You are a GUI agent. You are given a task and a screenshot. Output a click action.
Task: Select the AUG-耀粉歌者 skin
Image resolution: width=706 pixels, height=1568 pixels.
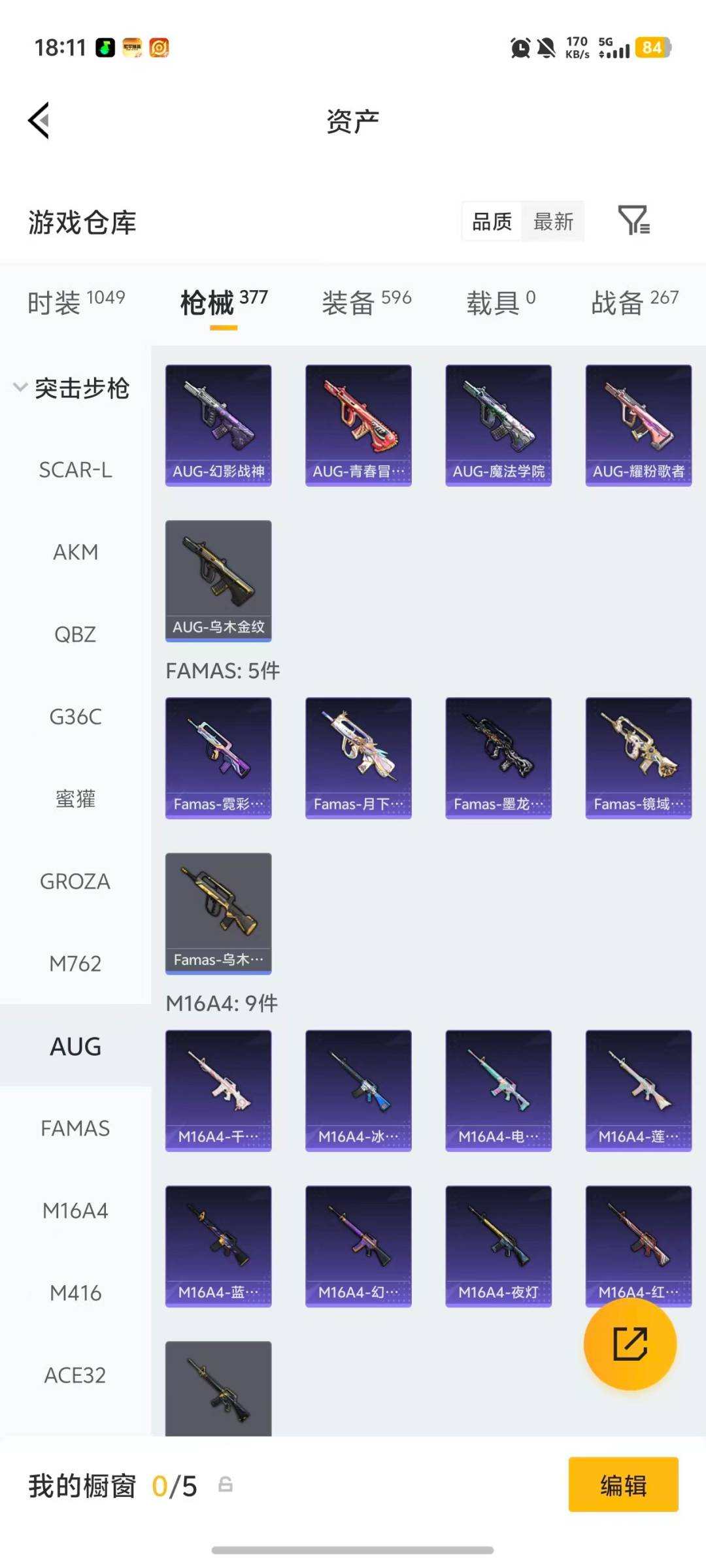[638, 425]
